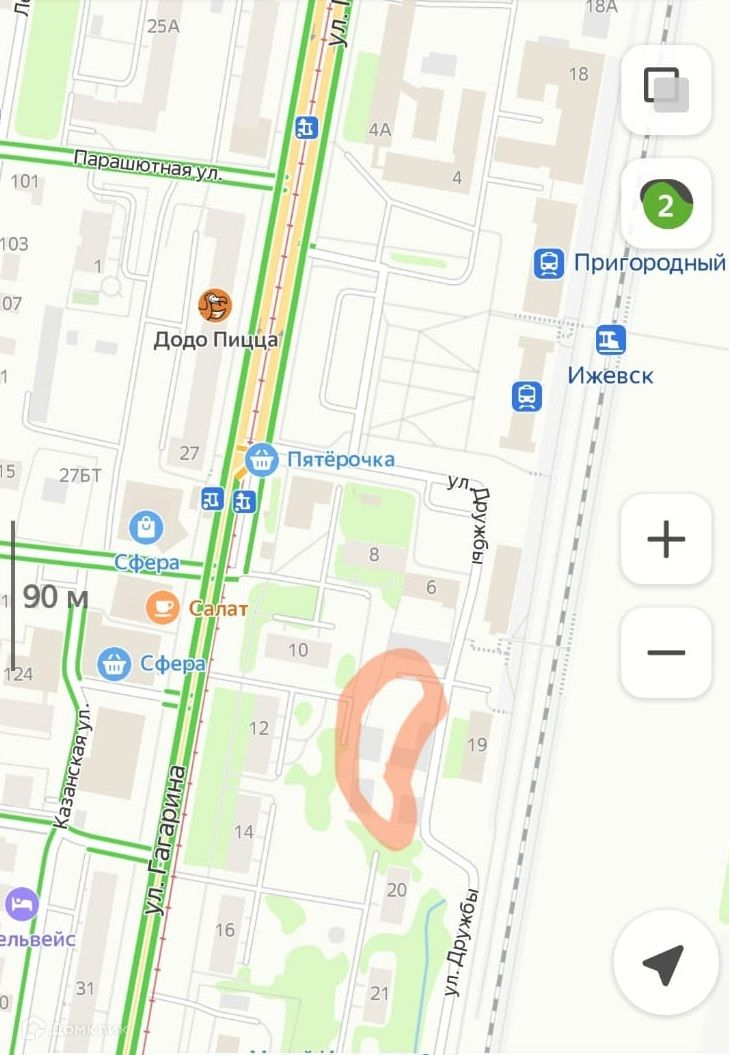The width and height of the screenshot is (729, 1055).
Task: Select the Сфера shopping bag marker
Action: (x=146, y=526)
